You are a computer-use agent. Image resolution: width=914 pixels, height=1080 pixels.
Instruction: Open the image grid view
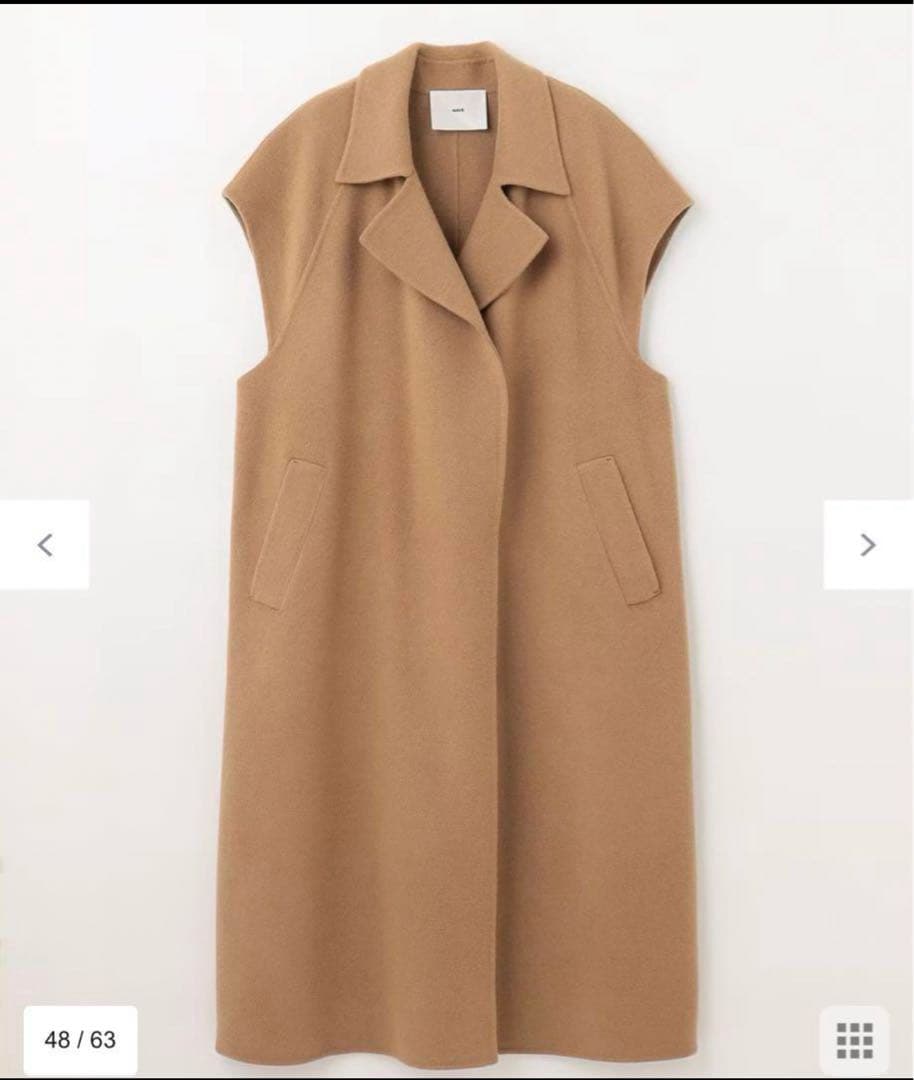853,1040
